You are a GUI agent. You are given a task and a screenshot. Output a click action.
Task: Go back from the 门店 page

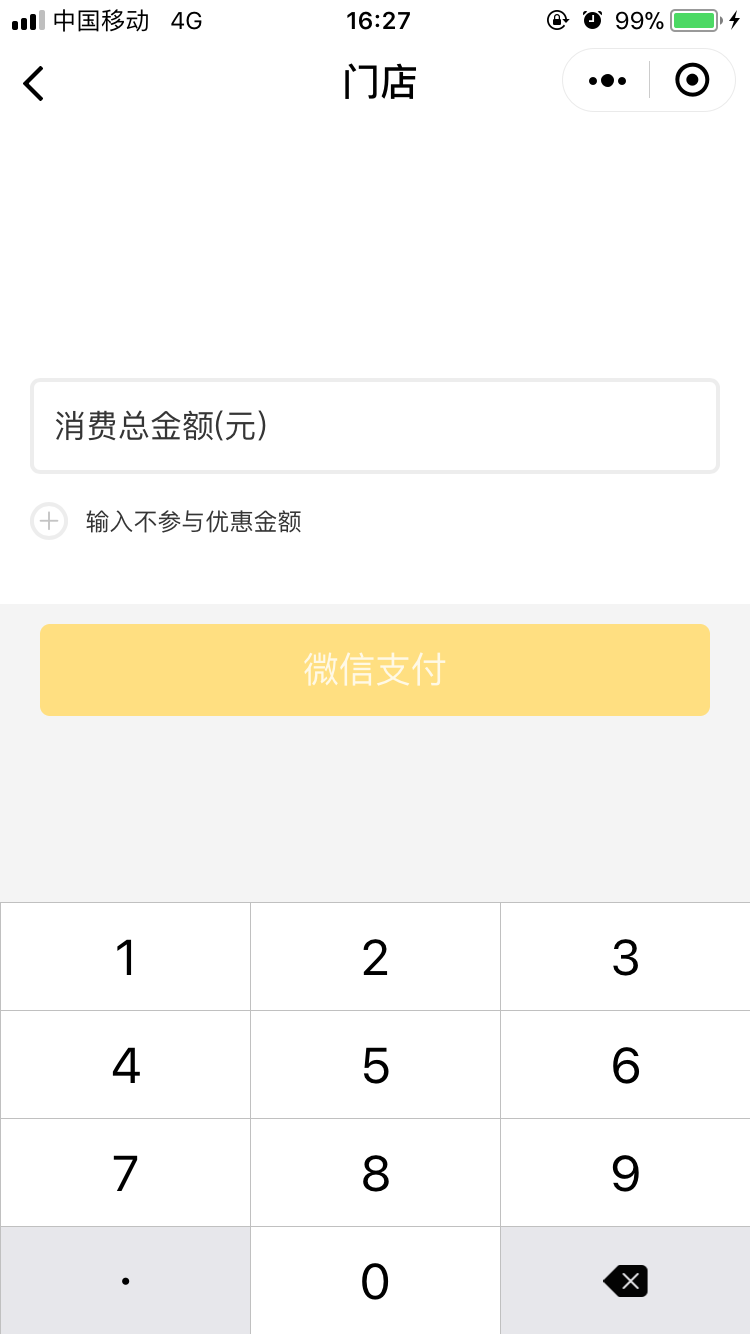(34, 82)
